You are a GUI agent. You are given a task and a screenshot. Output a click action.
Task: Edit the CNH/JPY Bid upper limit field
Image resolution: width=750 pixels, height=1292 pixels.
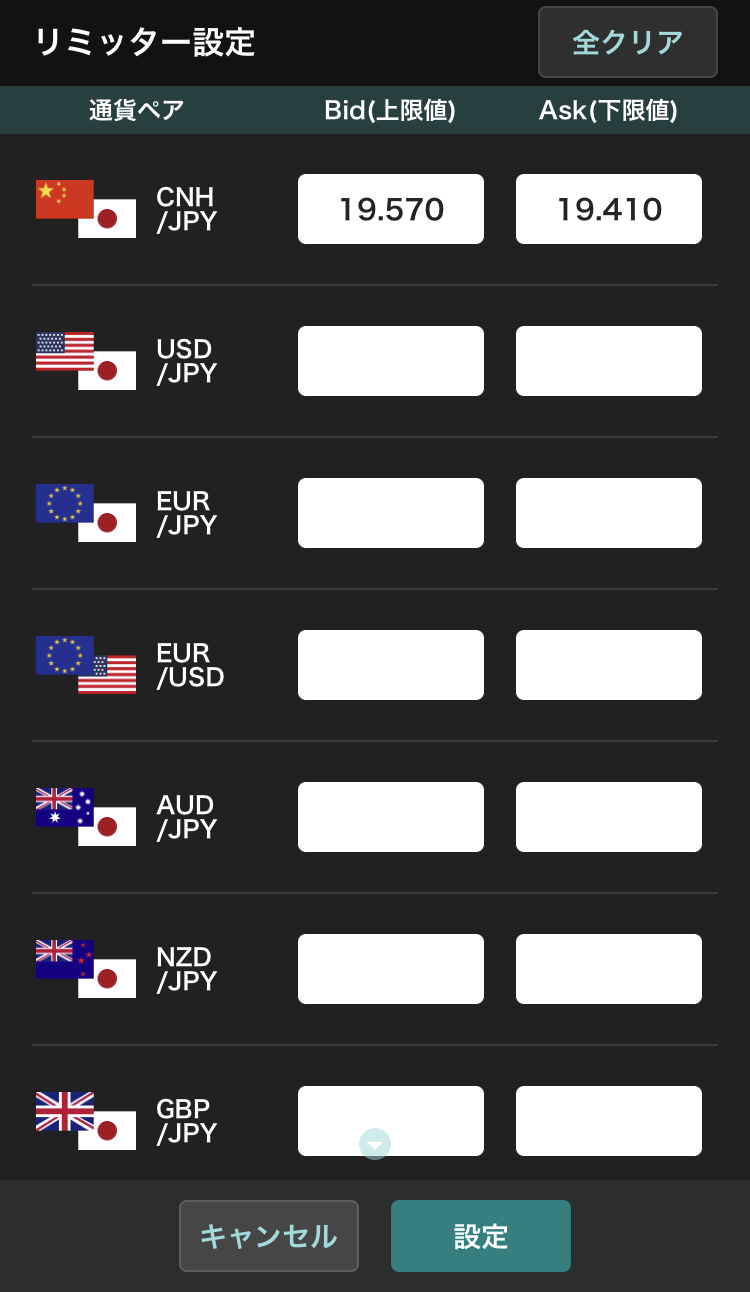tap(391, 209)
